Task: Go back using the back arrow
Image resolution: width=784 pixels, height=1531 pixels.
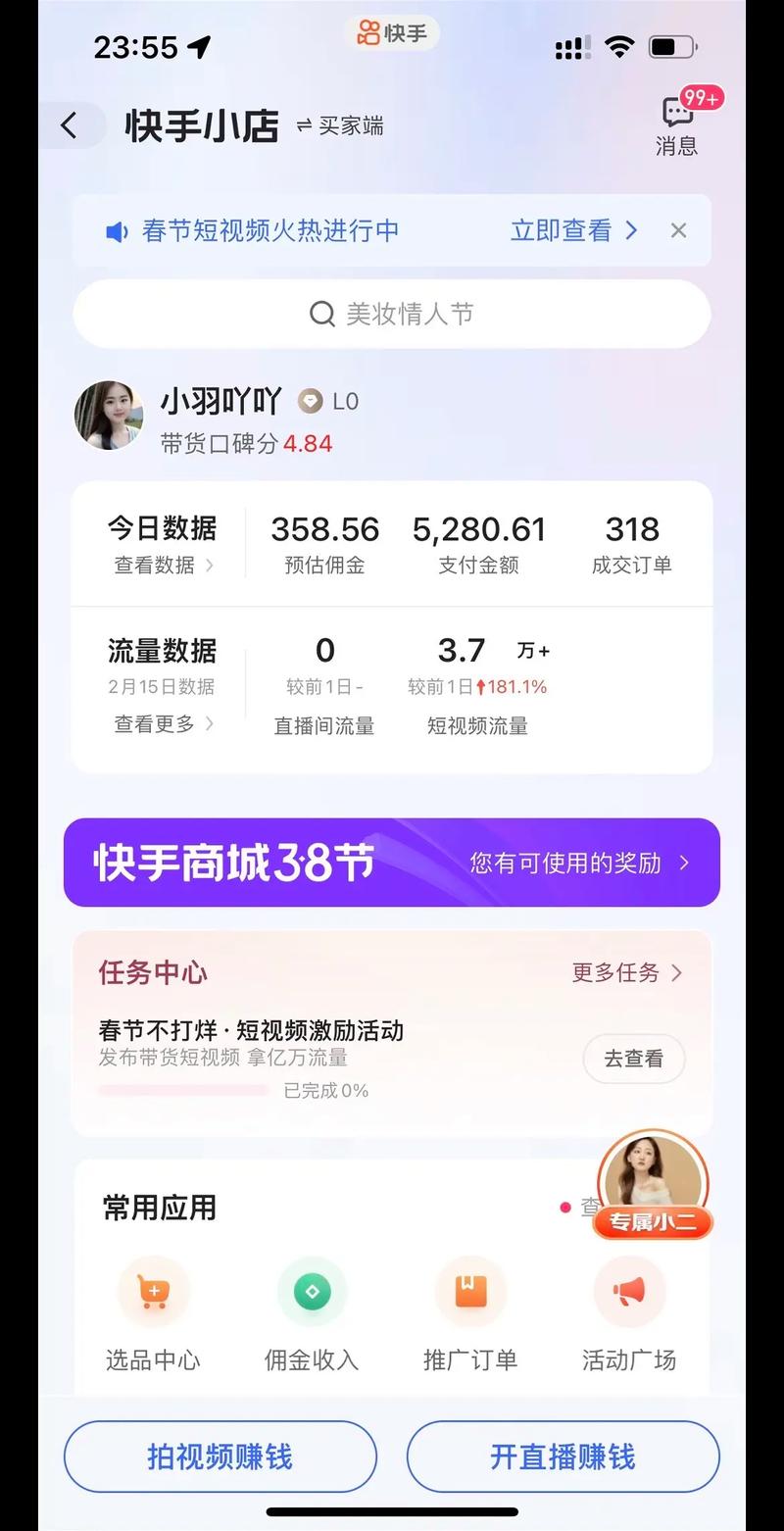Action: point(69,125)
